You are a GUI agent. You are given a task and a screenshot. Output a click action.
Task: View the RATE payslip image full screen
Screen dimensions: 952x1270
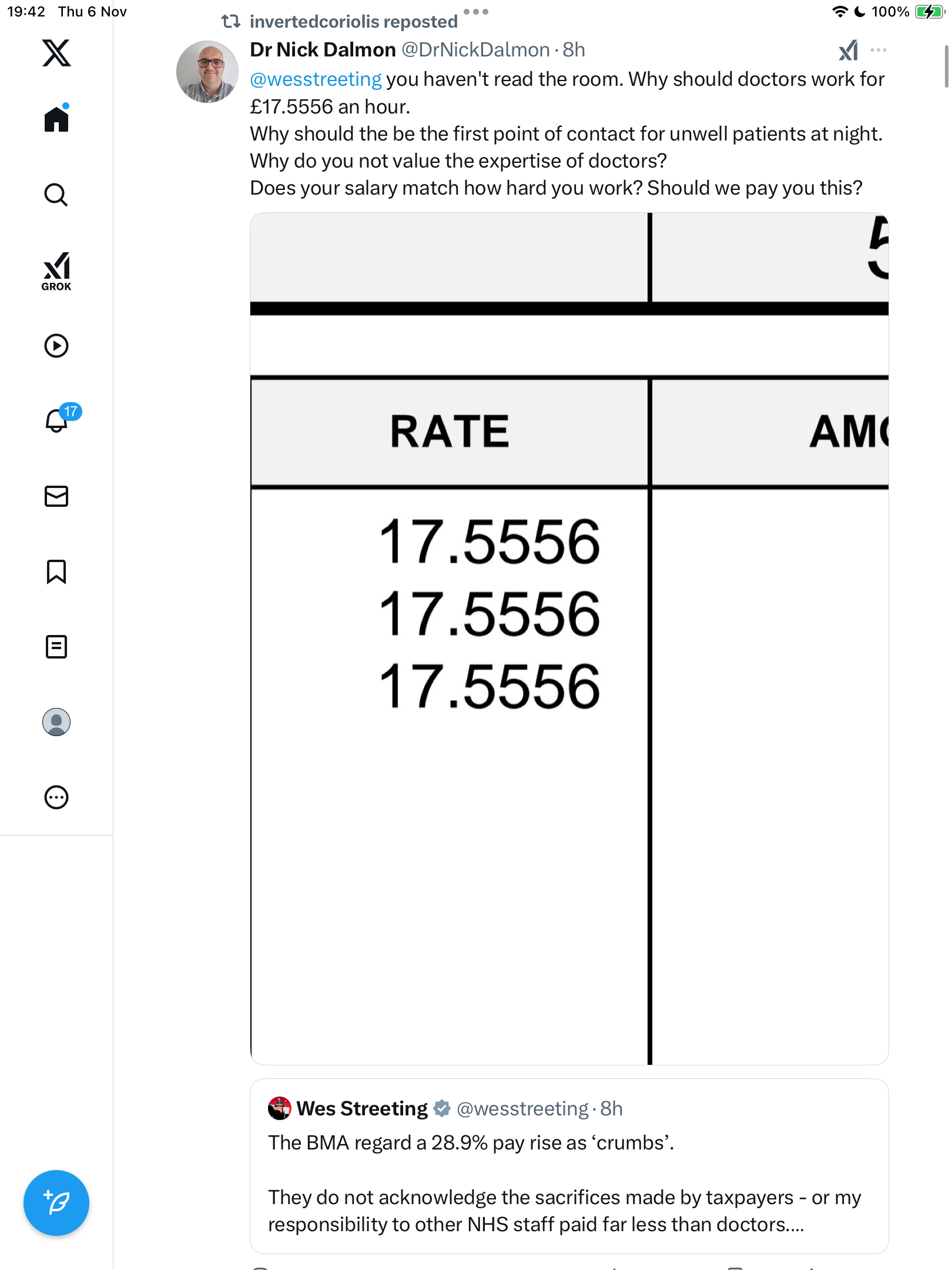coord(569,638)
